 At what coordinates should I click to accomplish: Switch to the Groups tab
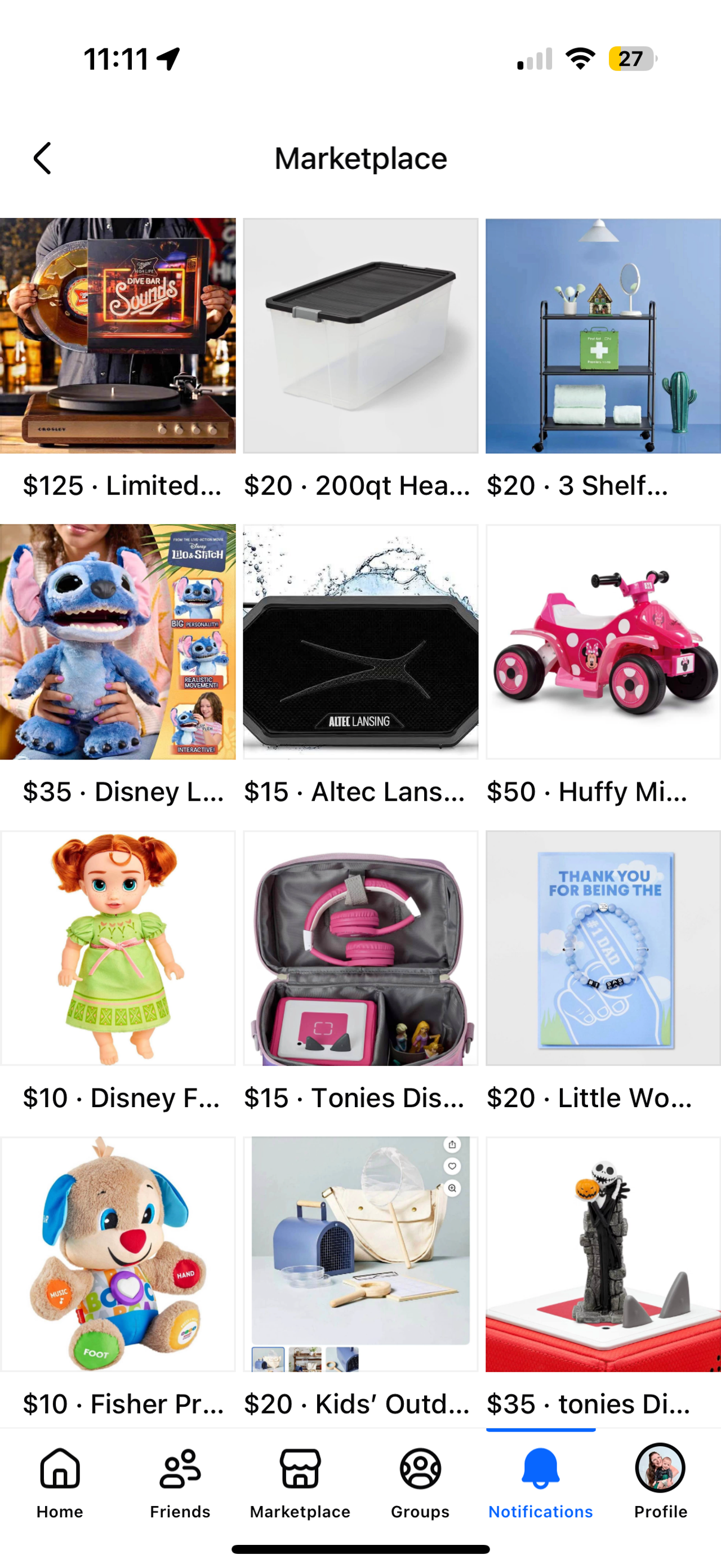pos(420,1481)
